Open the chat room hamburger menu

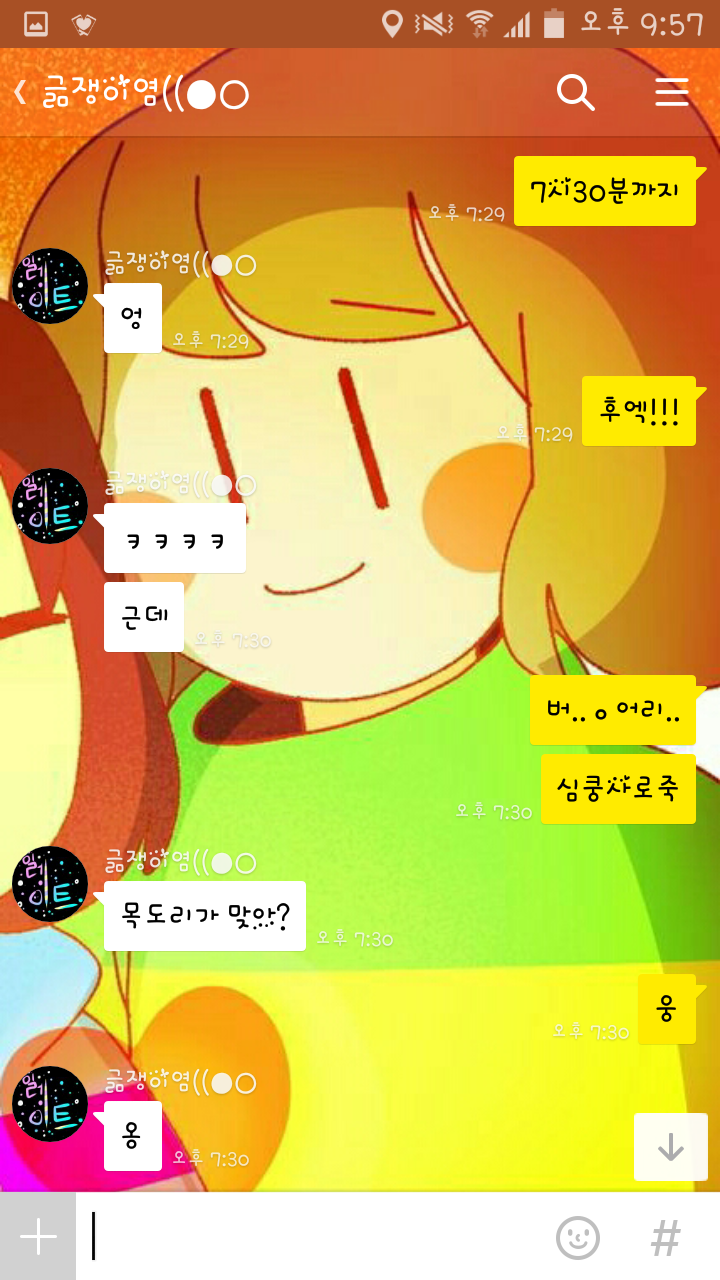[672, 93]
